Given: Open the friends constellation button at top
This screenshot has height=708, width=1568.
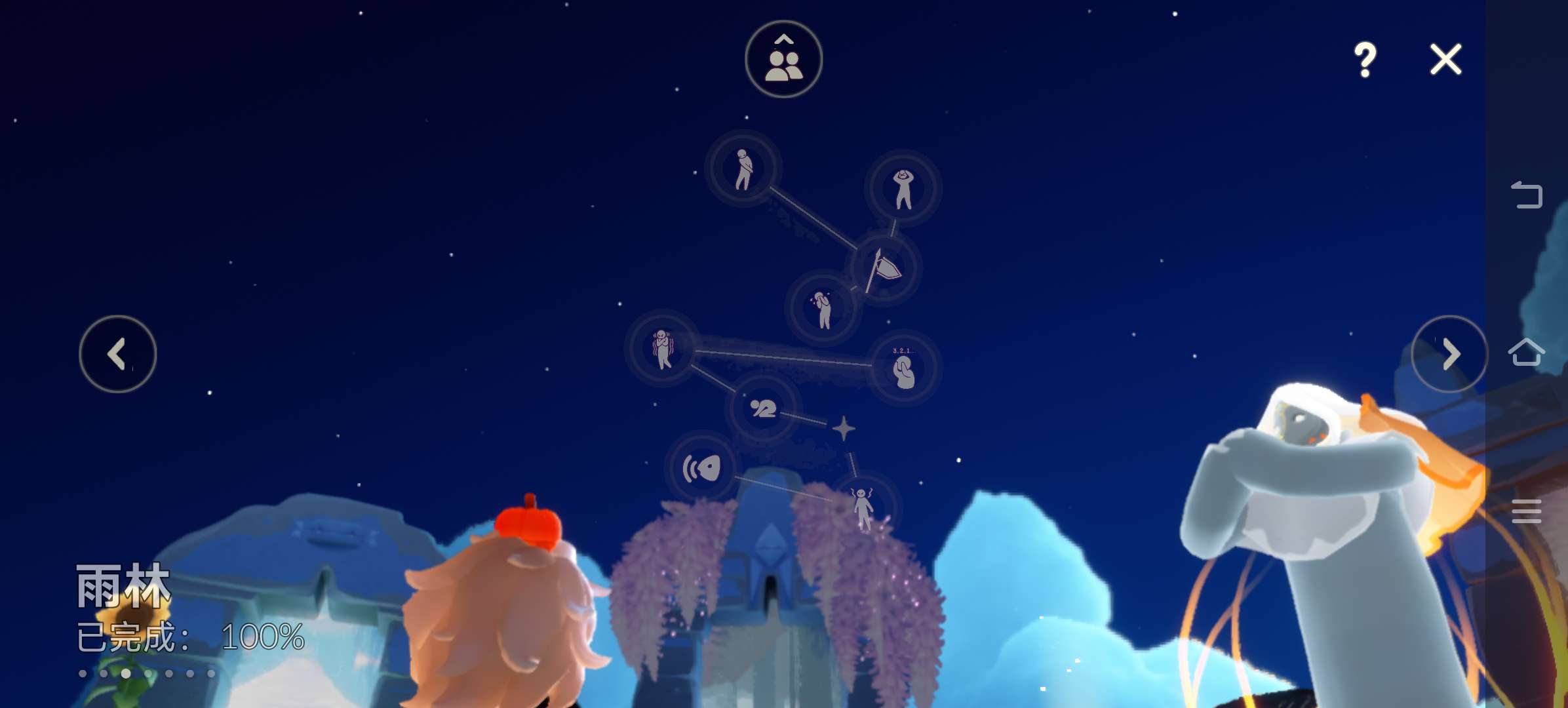Looking at the screenshot, I should point(783,60).
